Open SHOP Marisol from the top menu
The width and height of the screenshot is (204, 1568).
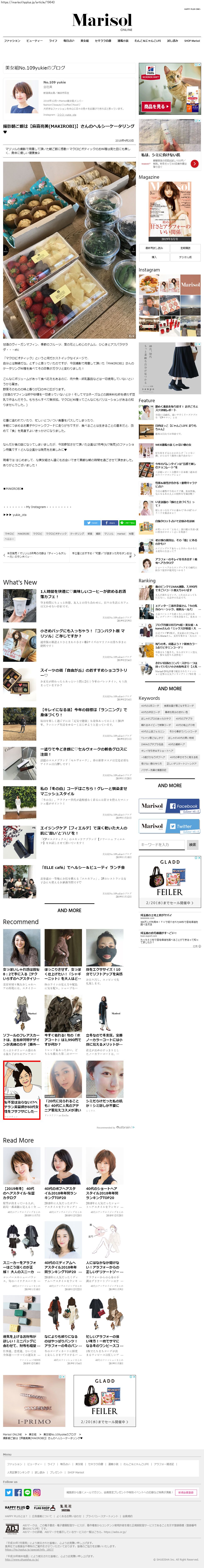(x=192, y=41)
